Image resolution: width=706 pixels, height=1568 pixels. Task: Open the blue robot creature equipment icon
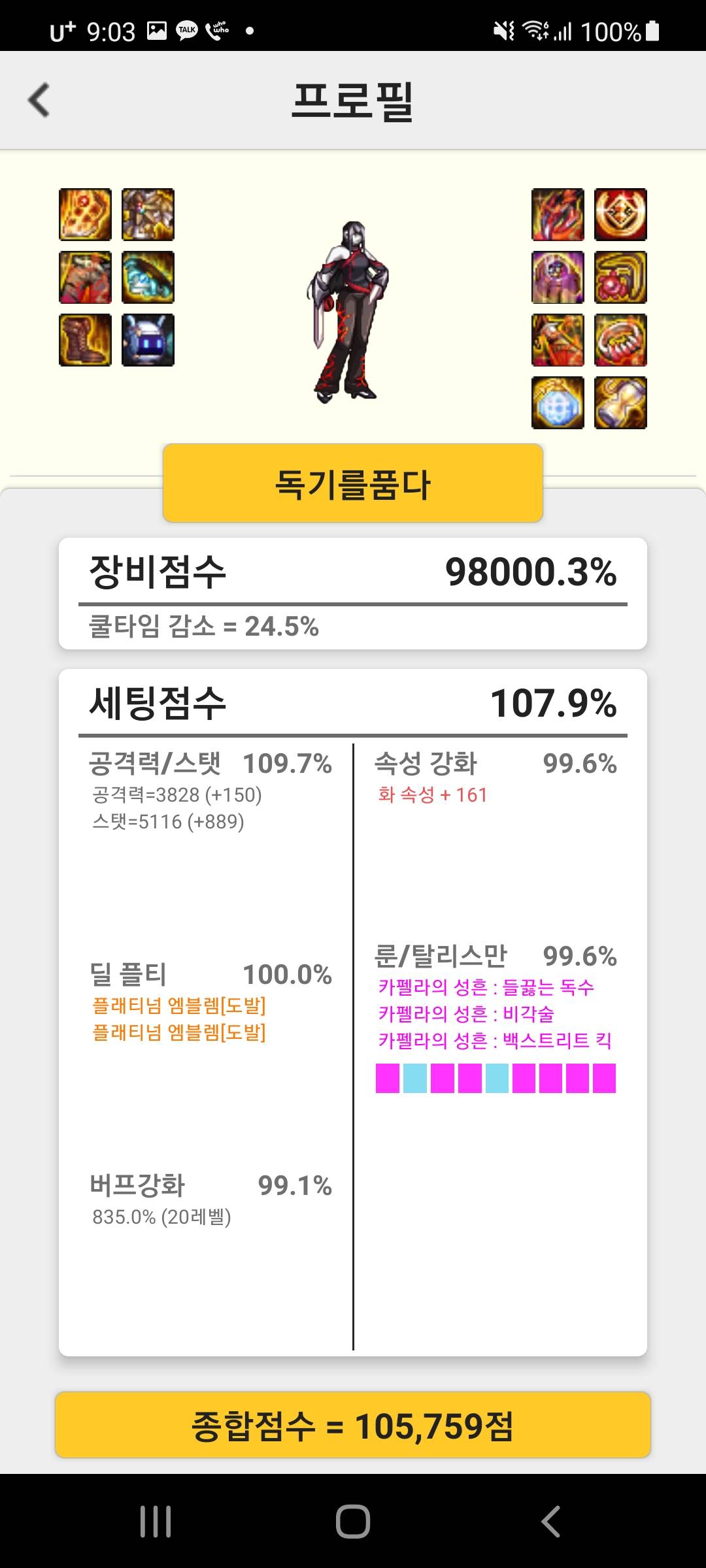148,340
